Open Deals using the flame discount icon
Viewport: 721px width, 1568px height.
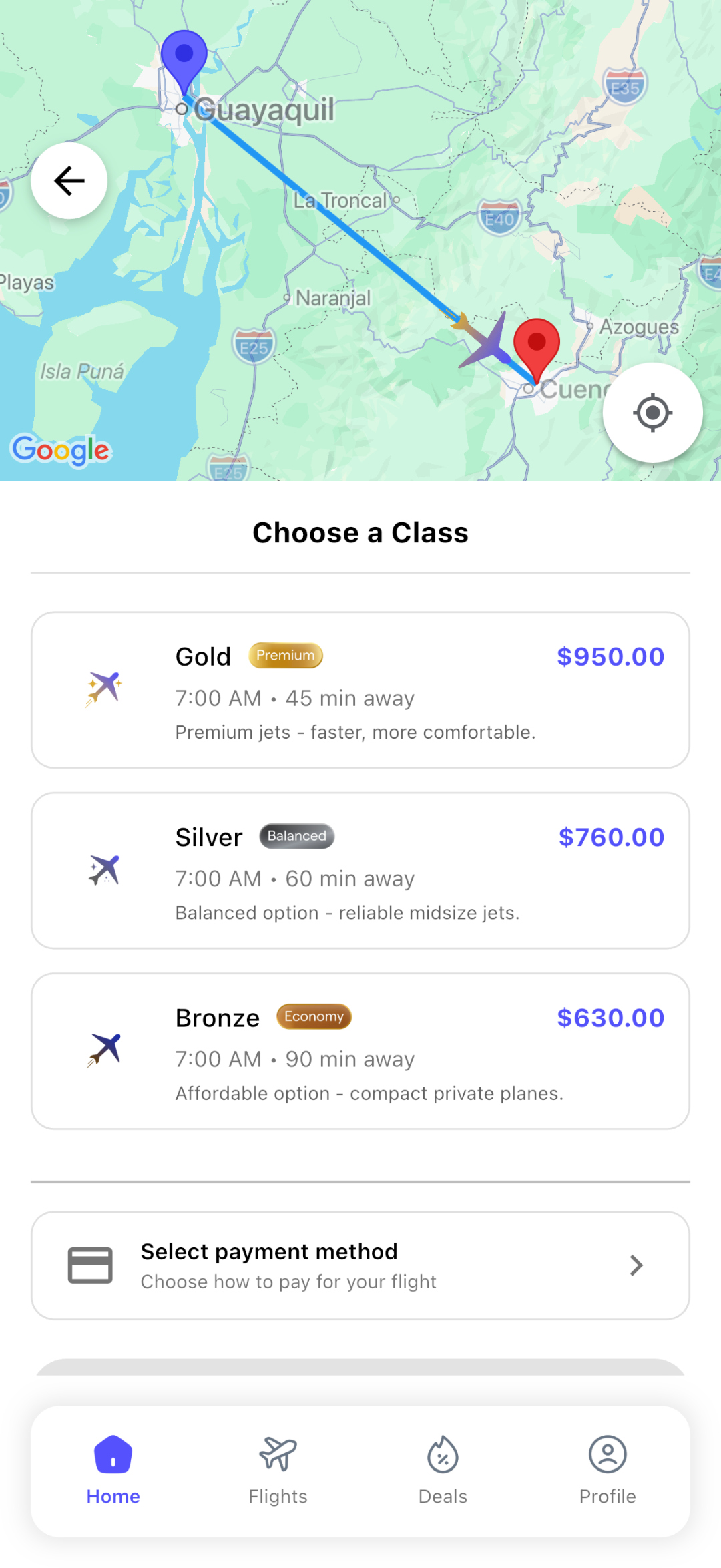point(442,1454)
